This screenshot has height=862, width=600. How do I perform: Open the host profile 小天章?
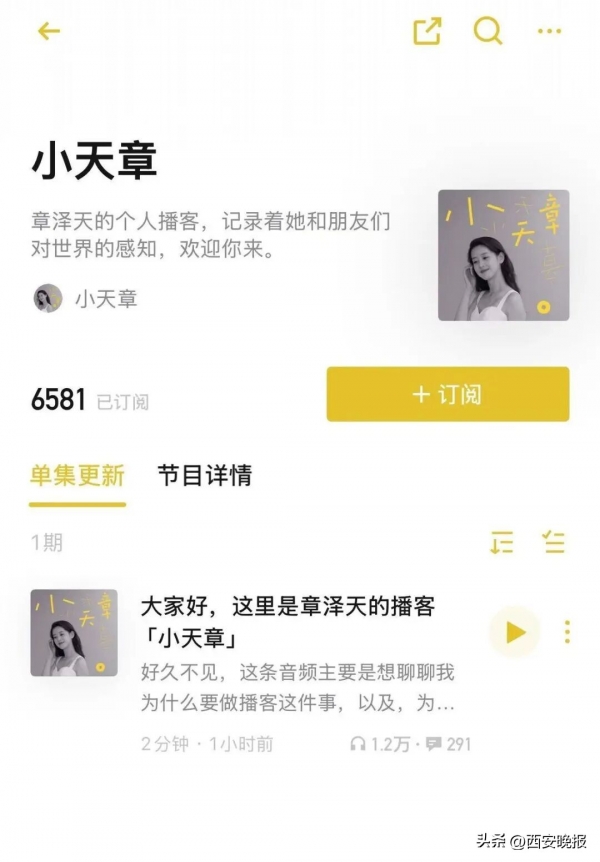point(86,298)
